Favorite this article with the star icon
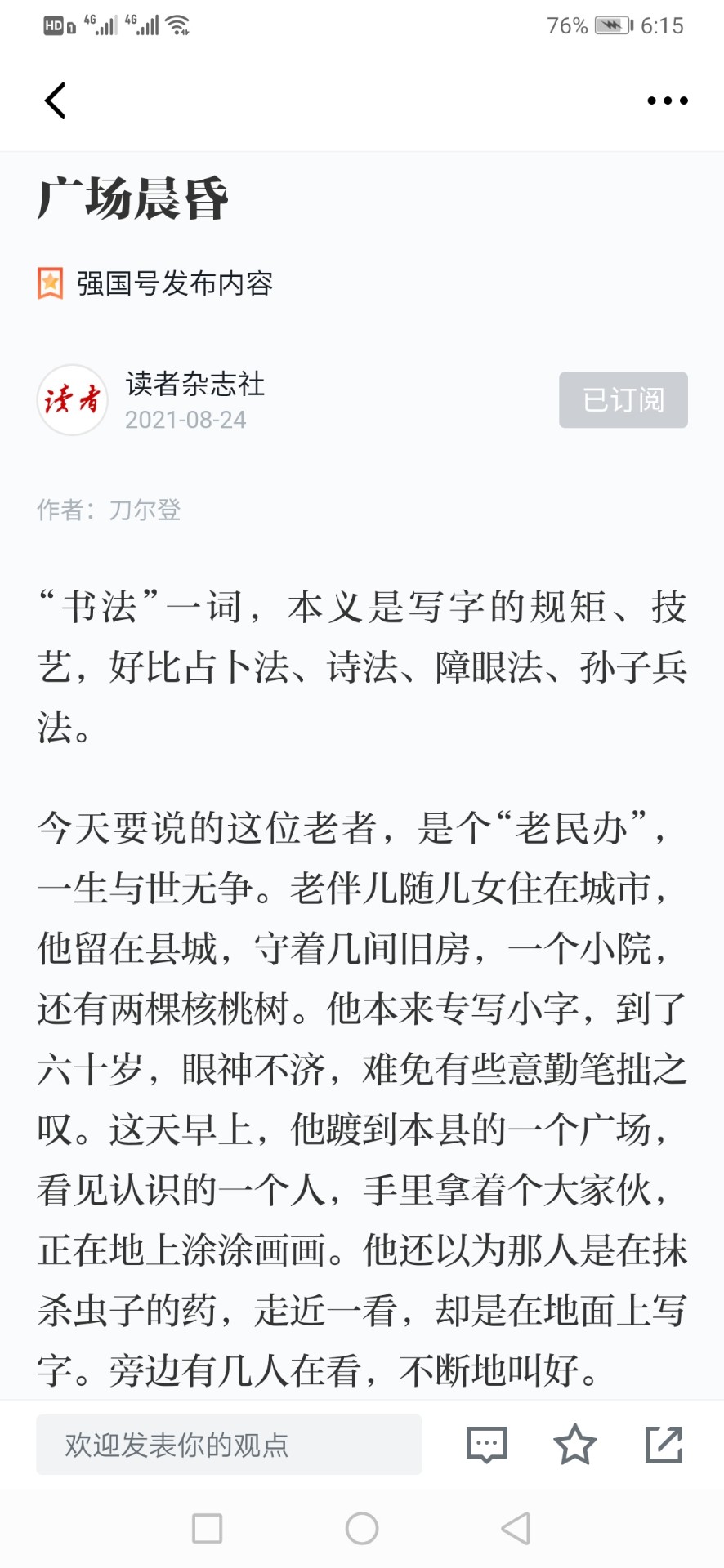 pos(575,1444)
